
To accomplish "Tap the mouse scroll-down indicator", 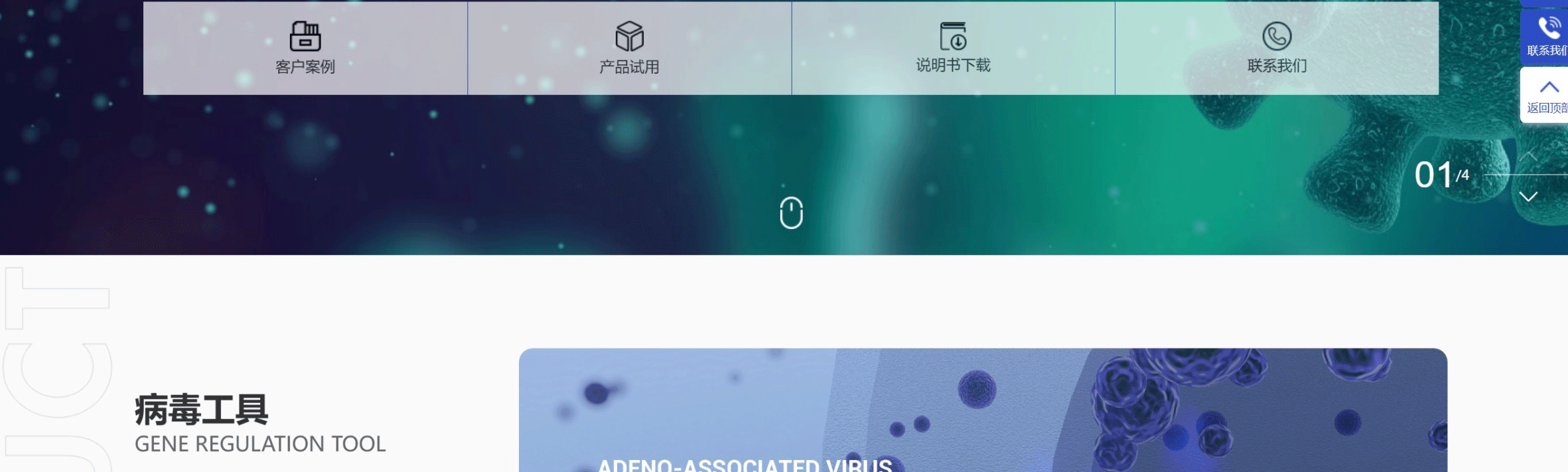I will tap(791, 213).
